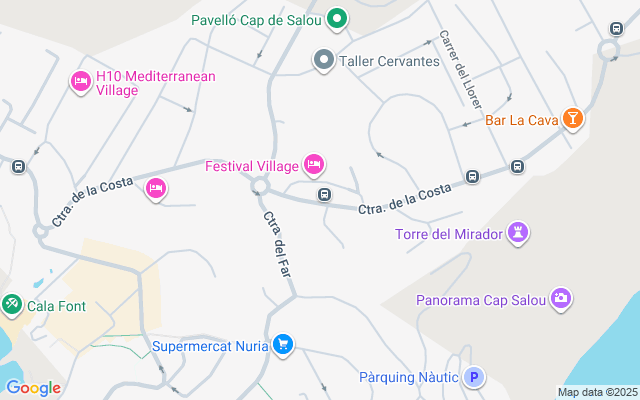Open the Torre del Mirador landmark pin
The width and height of the screenshot is (640, 400).
point(519,235)
